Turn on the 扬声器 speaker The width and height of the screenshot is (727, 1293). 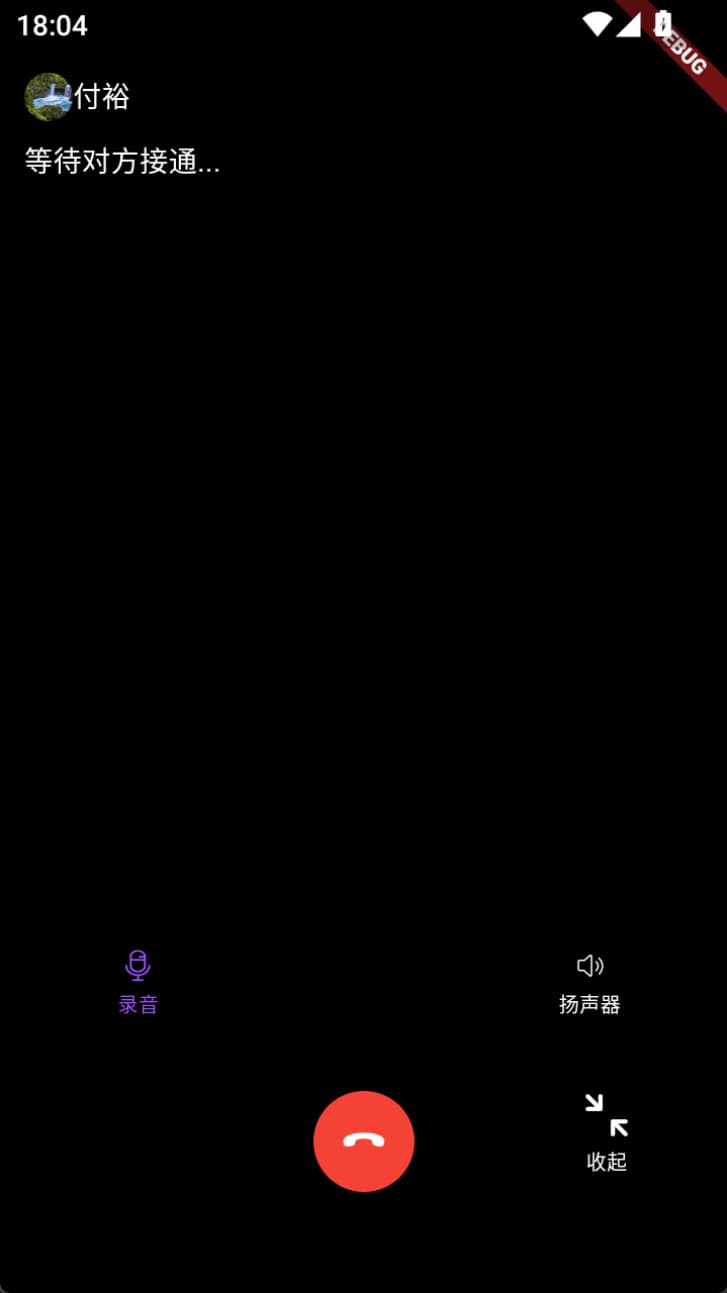[590, 981]
